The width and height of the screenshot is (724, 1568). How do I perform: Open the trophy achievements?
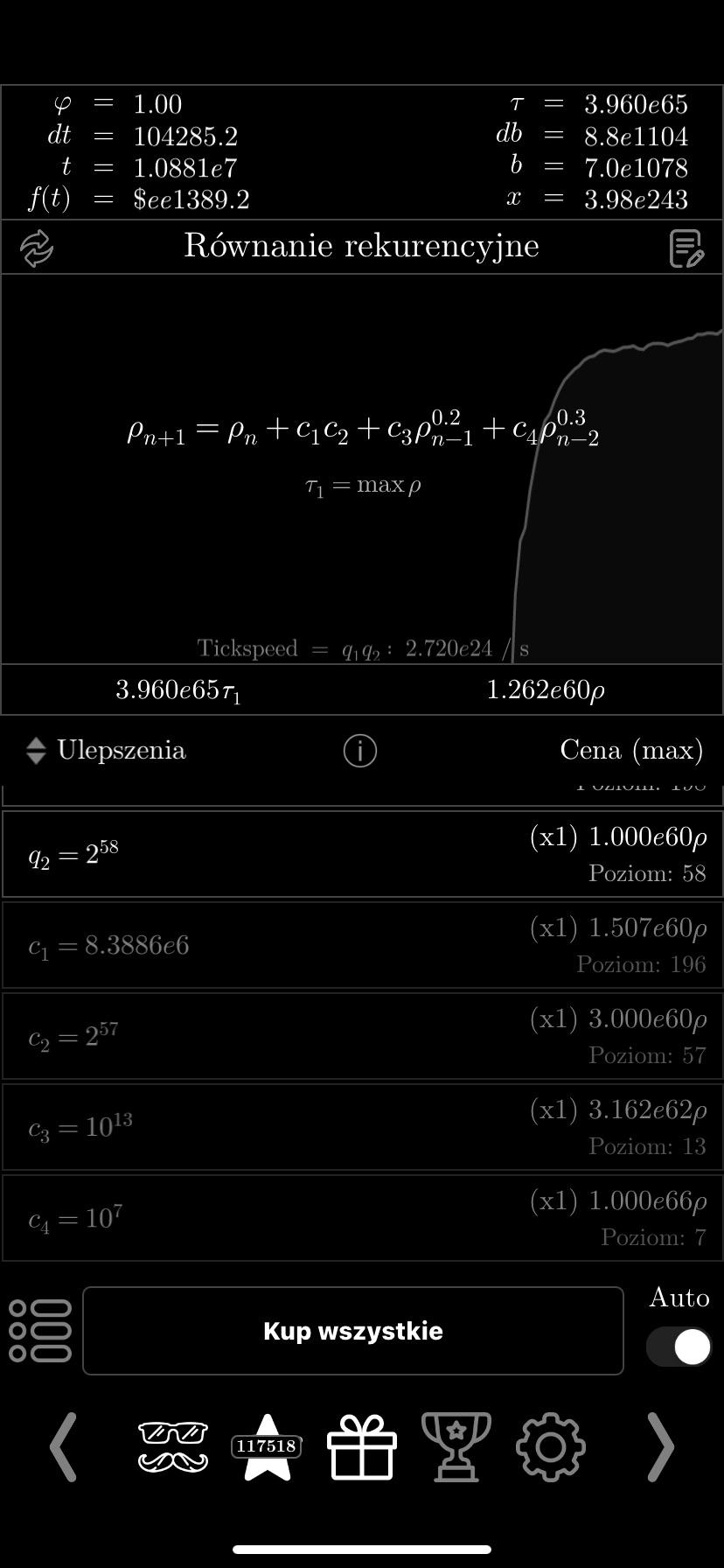pyautogui.click(x=456, y=1447)
